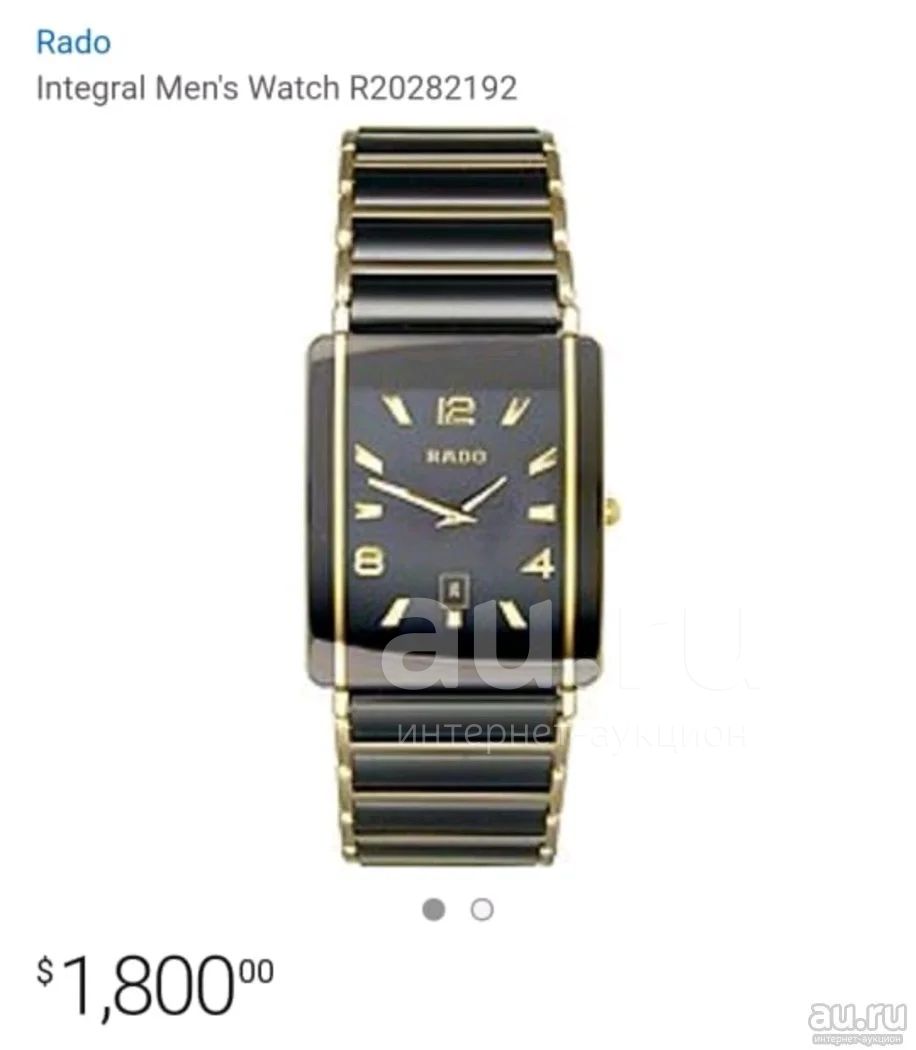The height and width of the screenshot is (1050, 916).
Task: Open the Rado brand link
Action: coord(73,42)
